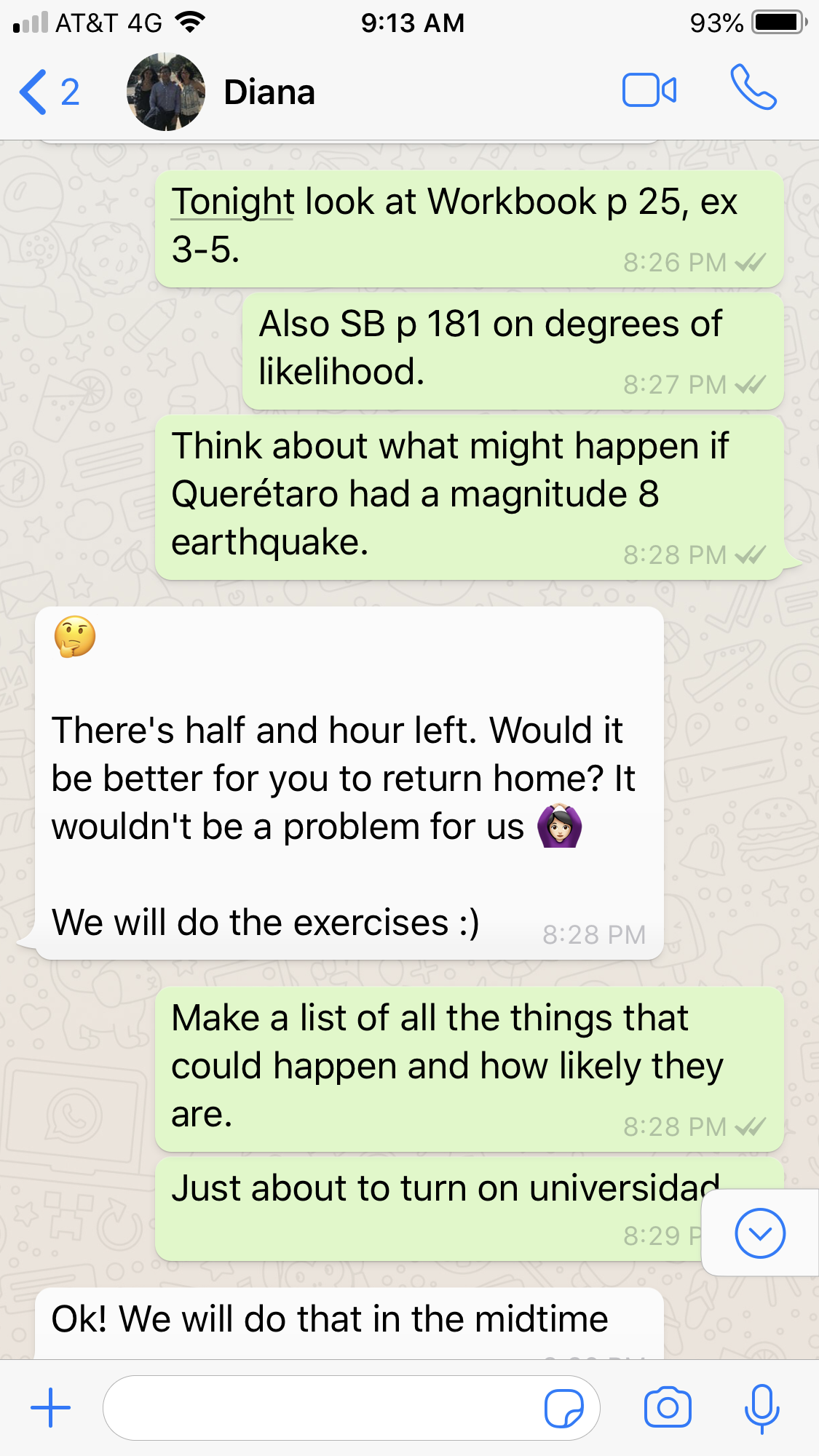The image size is (819, 1456).
Task: Open the sticker picker
Action: (563, 1409)
